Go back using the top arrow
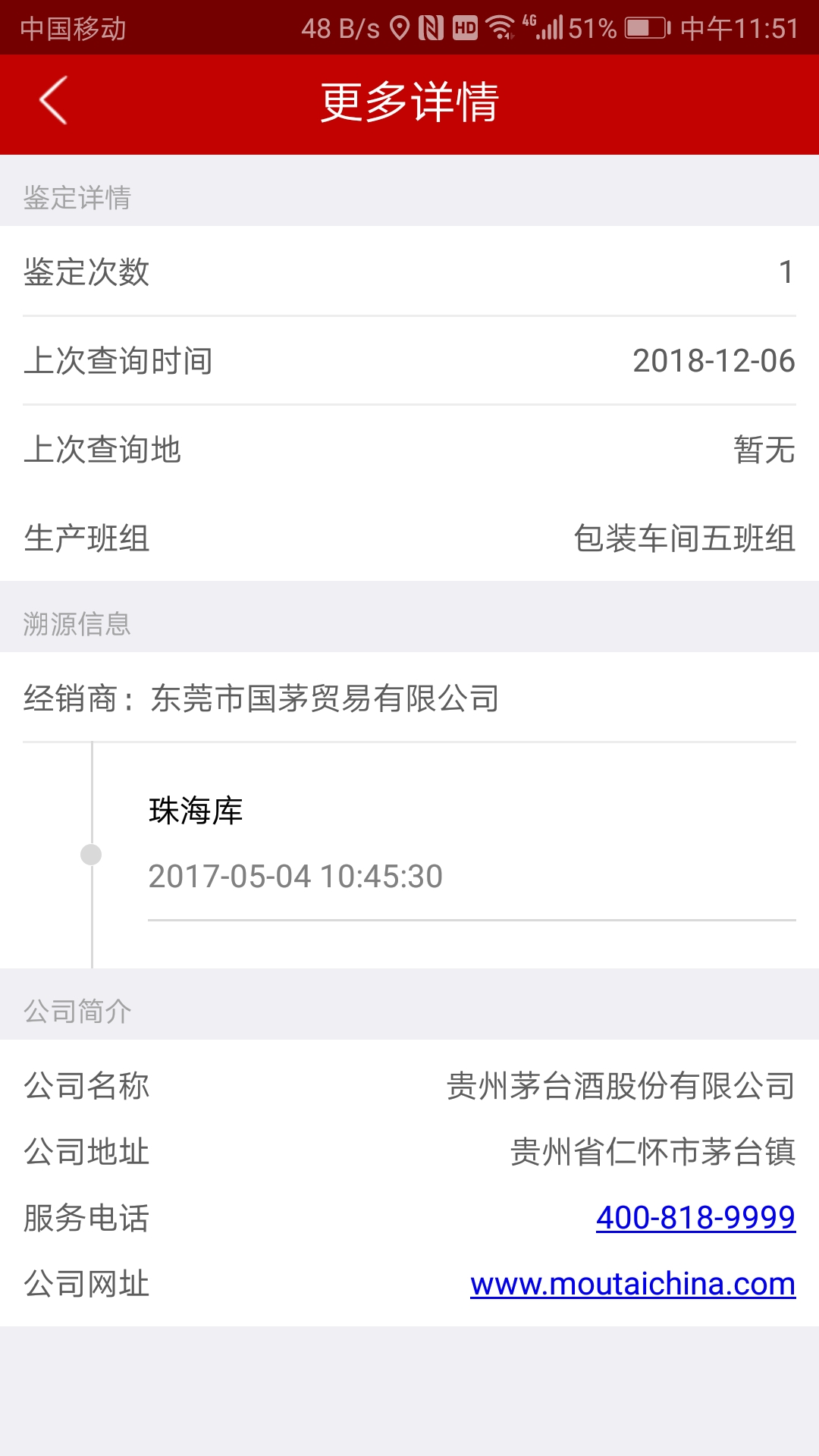The image size is (819, 1456). pyautogui.click(x=53, y=101)
